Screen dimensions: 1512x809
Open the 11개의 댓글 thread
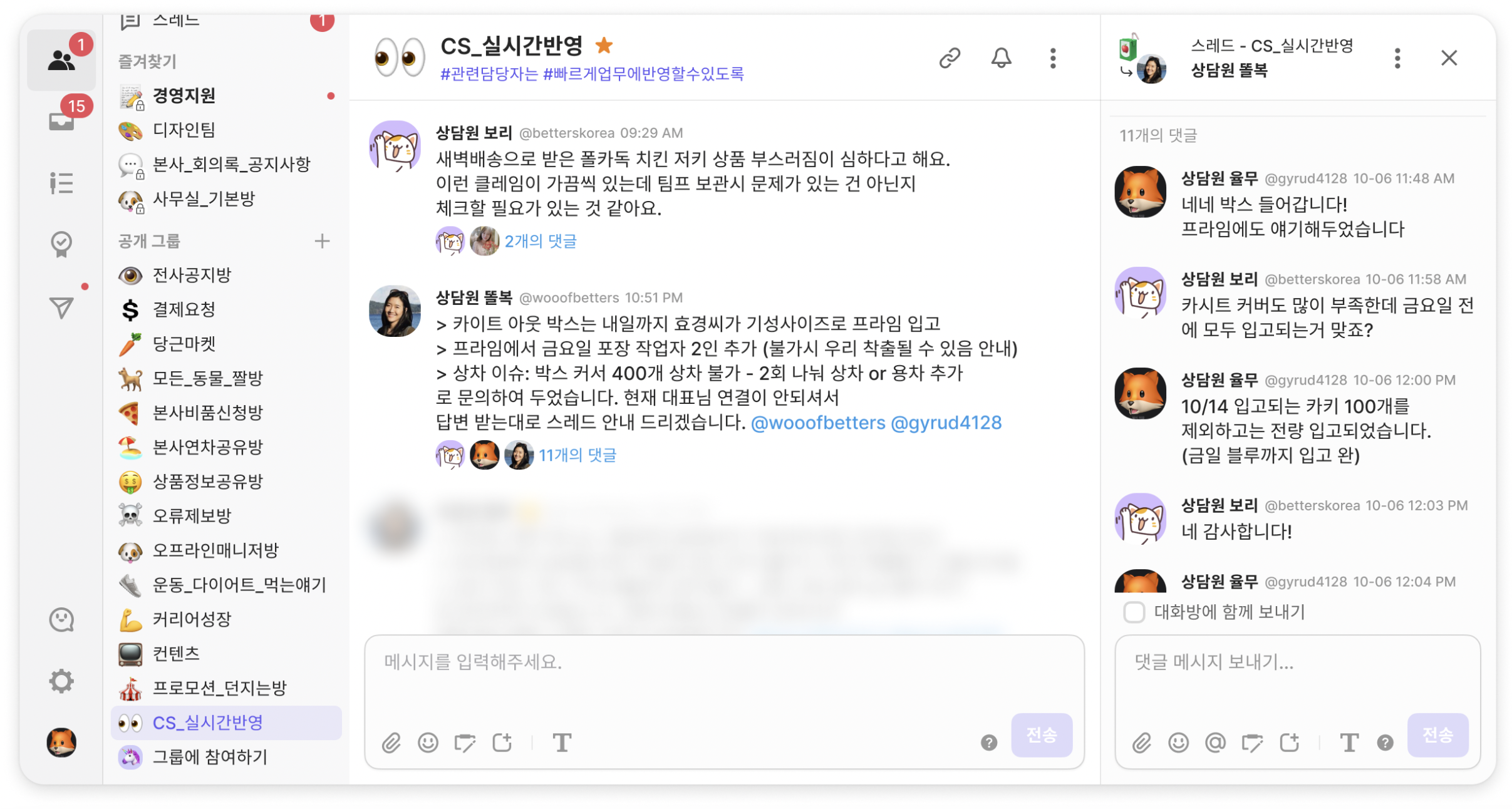577,455
